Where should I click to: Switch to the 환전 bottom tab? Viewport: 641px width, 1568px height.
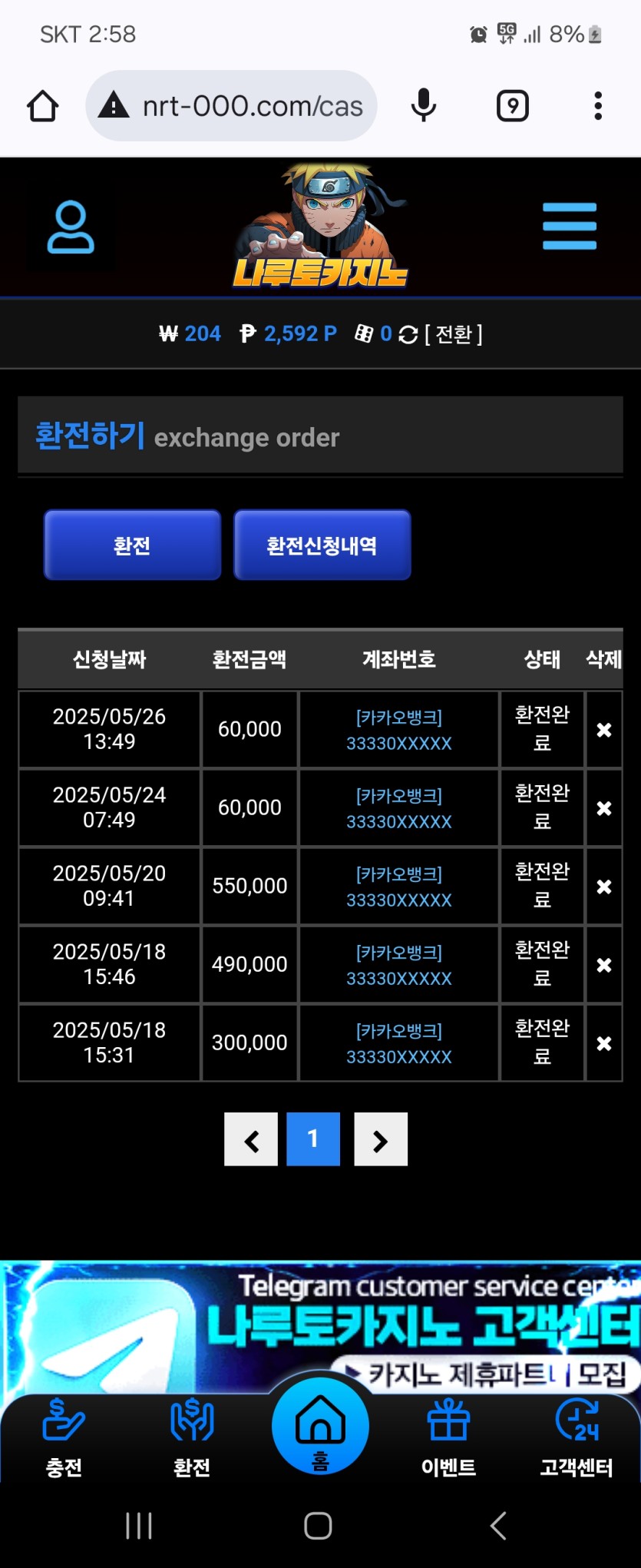tap(192, 1438)
